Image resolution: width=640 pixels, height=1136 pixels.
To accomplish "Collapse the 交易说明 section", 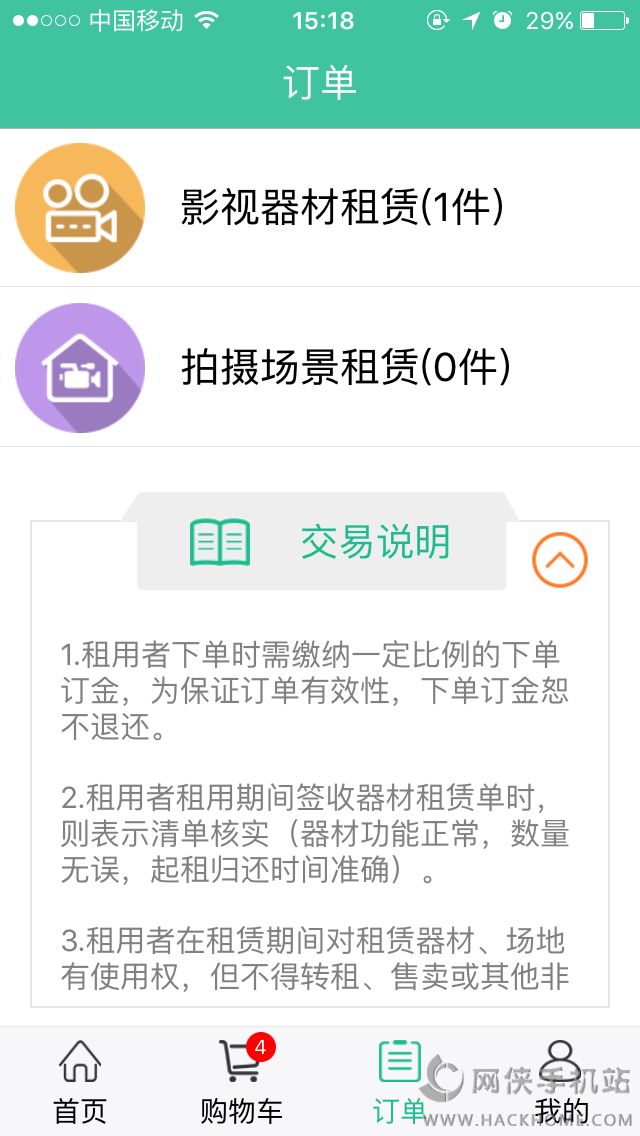I will tap(559, 560).
